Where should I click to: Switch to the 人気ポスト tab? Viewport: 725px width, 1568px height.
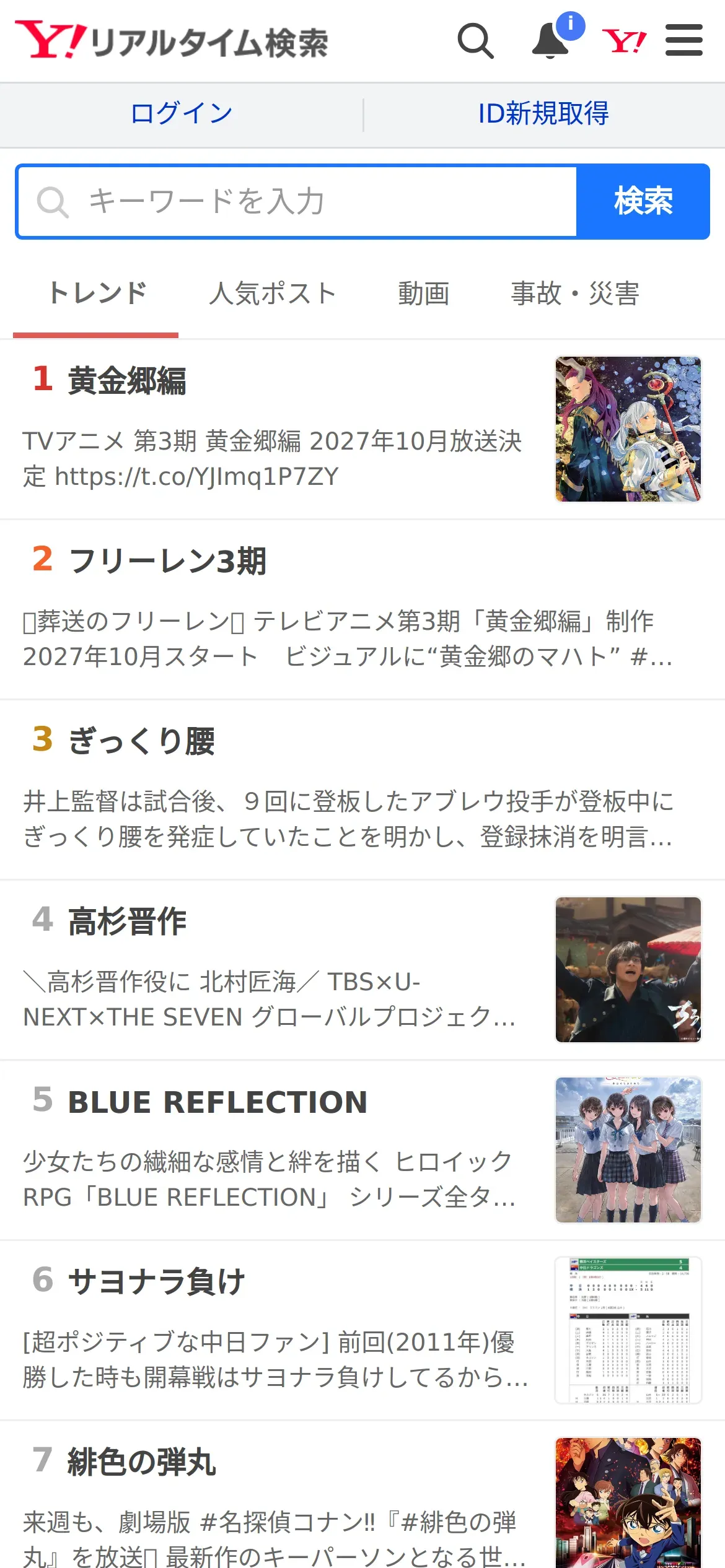273,294
